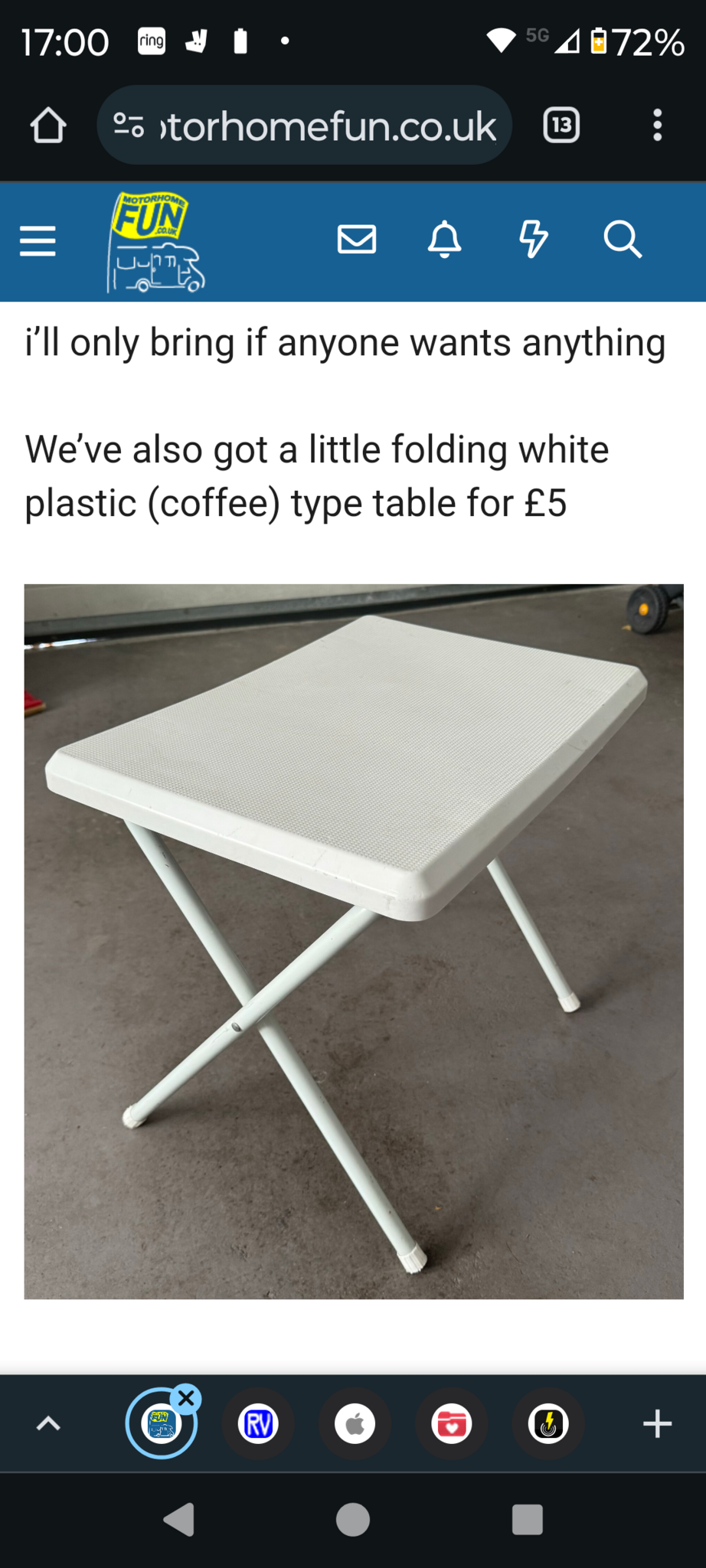
Task: Open the tab switcher showing 13 tabs
Action: click(561, 126)
